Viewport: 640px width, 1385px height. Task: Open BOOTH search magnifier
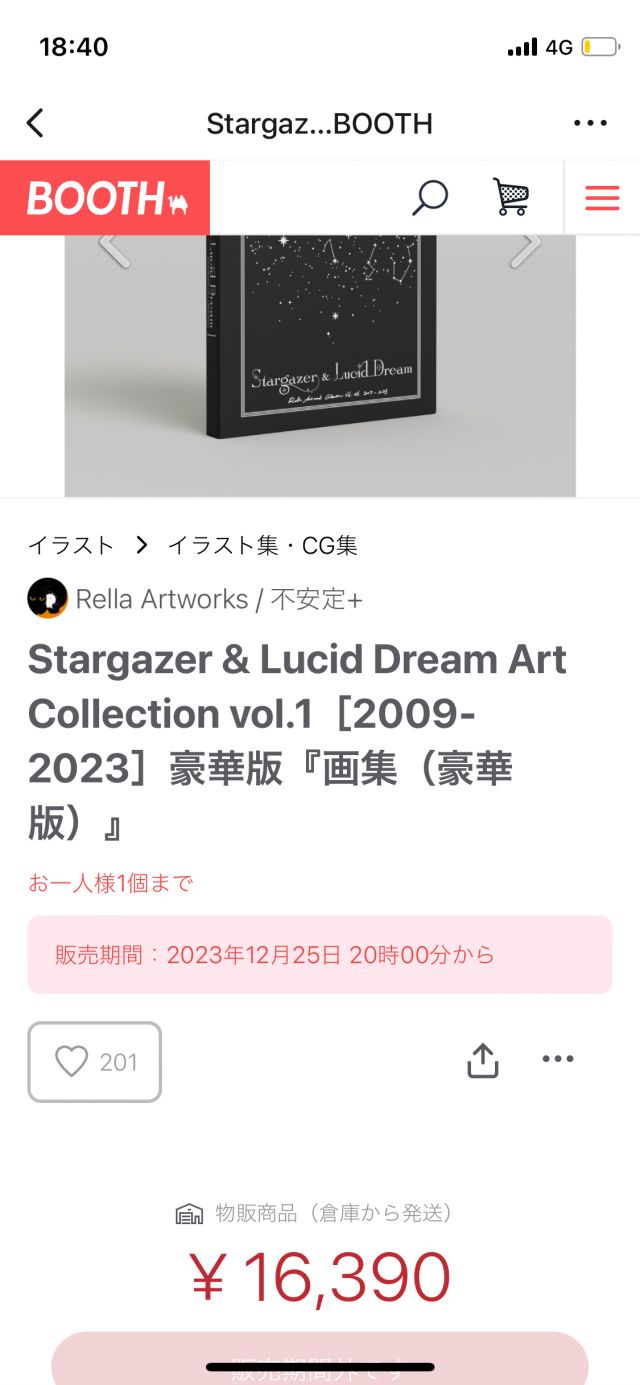430,197
